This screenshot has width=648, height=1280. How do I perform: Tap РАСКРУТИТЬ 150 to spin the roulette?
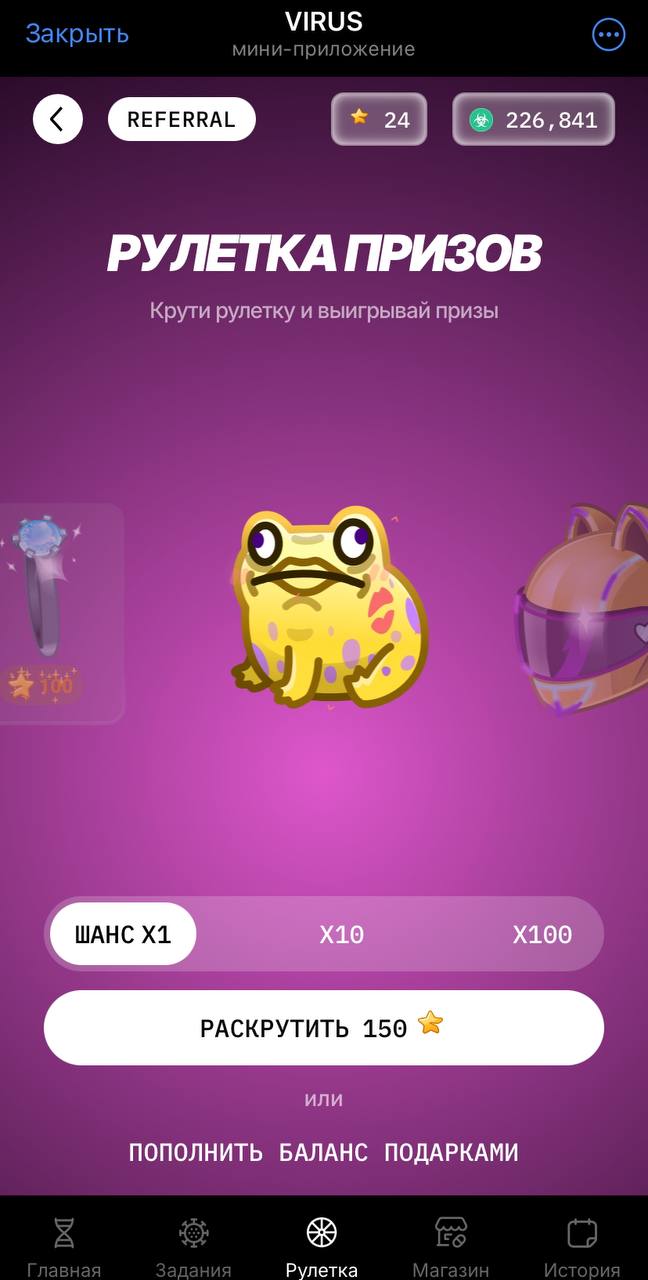(323, 1028)
